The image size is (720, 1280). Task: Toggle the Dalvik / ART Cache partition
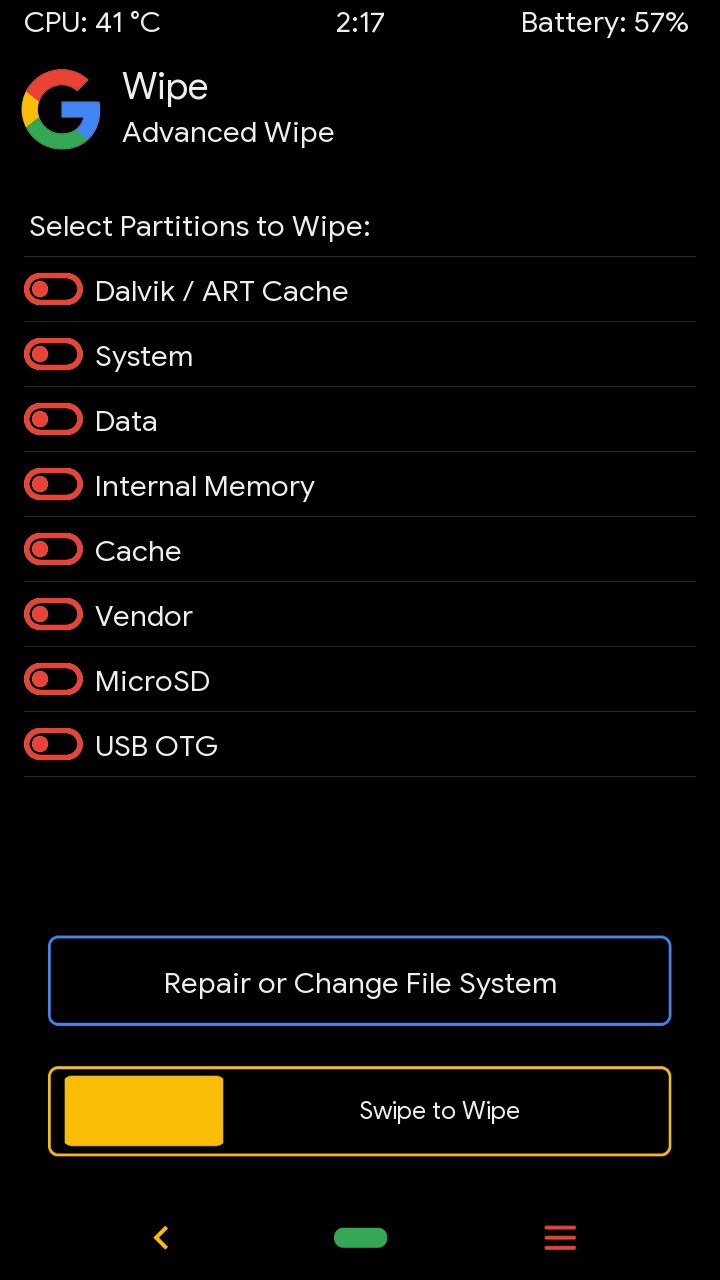54,290
